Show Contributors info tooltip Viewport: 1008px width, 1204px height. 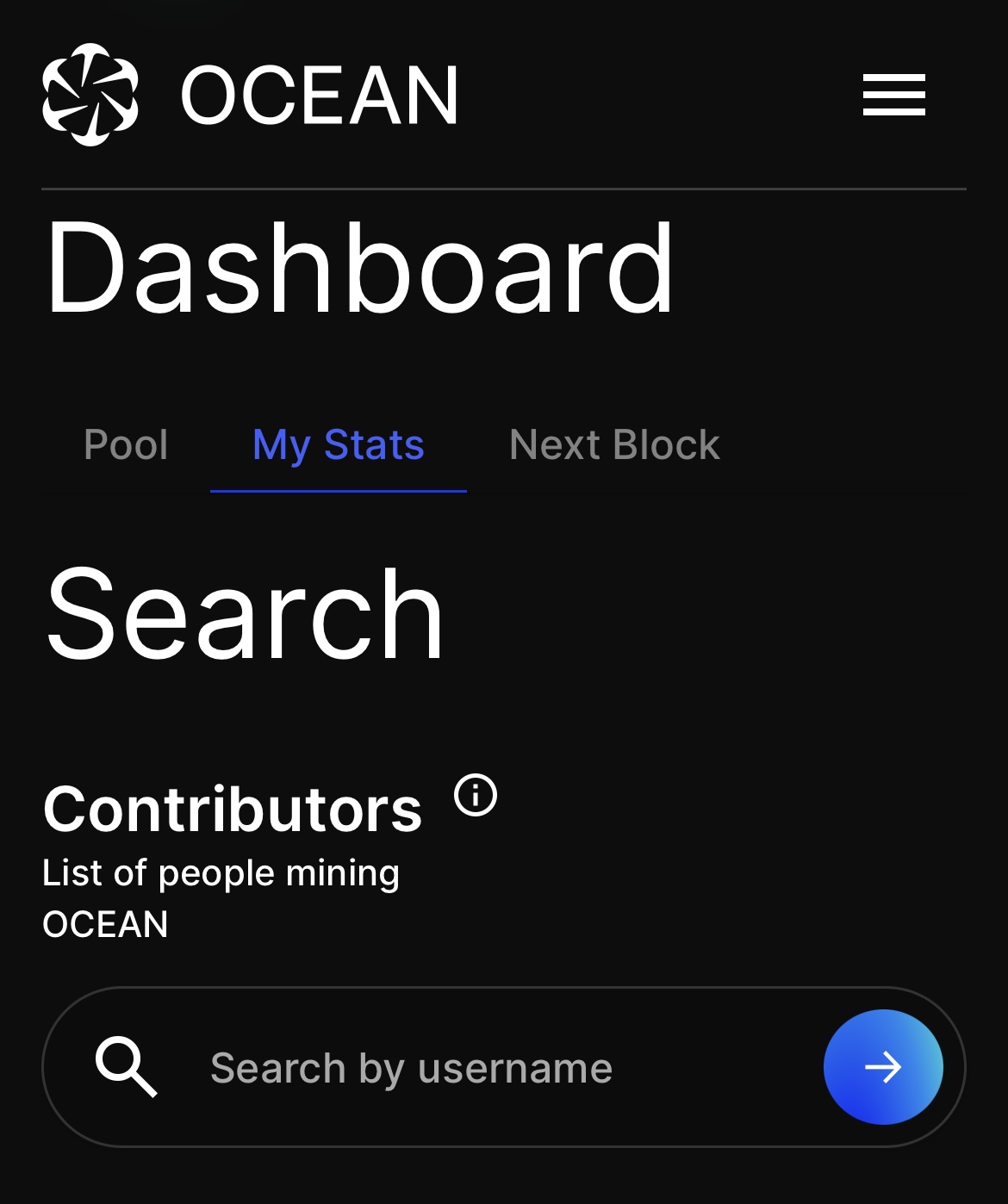476,794
